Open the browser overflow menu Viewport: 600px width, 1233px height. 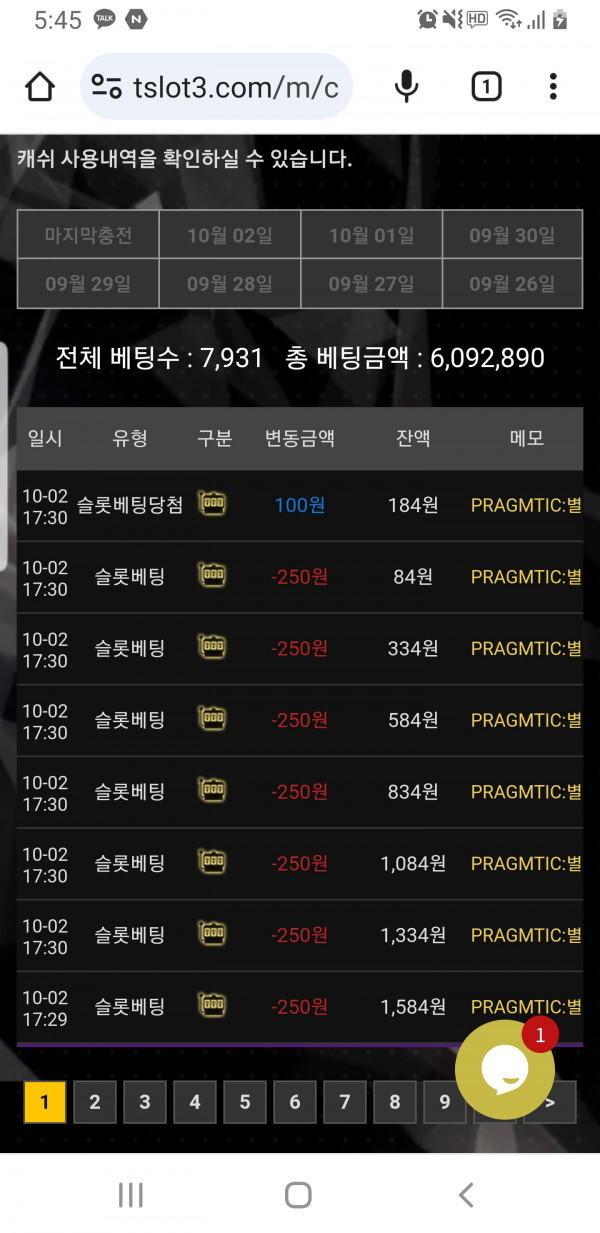point(553,87)
